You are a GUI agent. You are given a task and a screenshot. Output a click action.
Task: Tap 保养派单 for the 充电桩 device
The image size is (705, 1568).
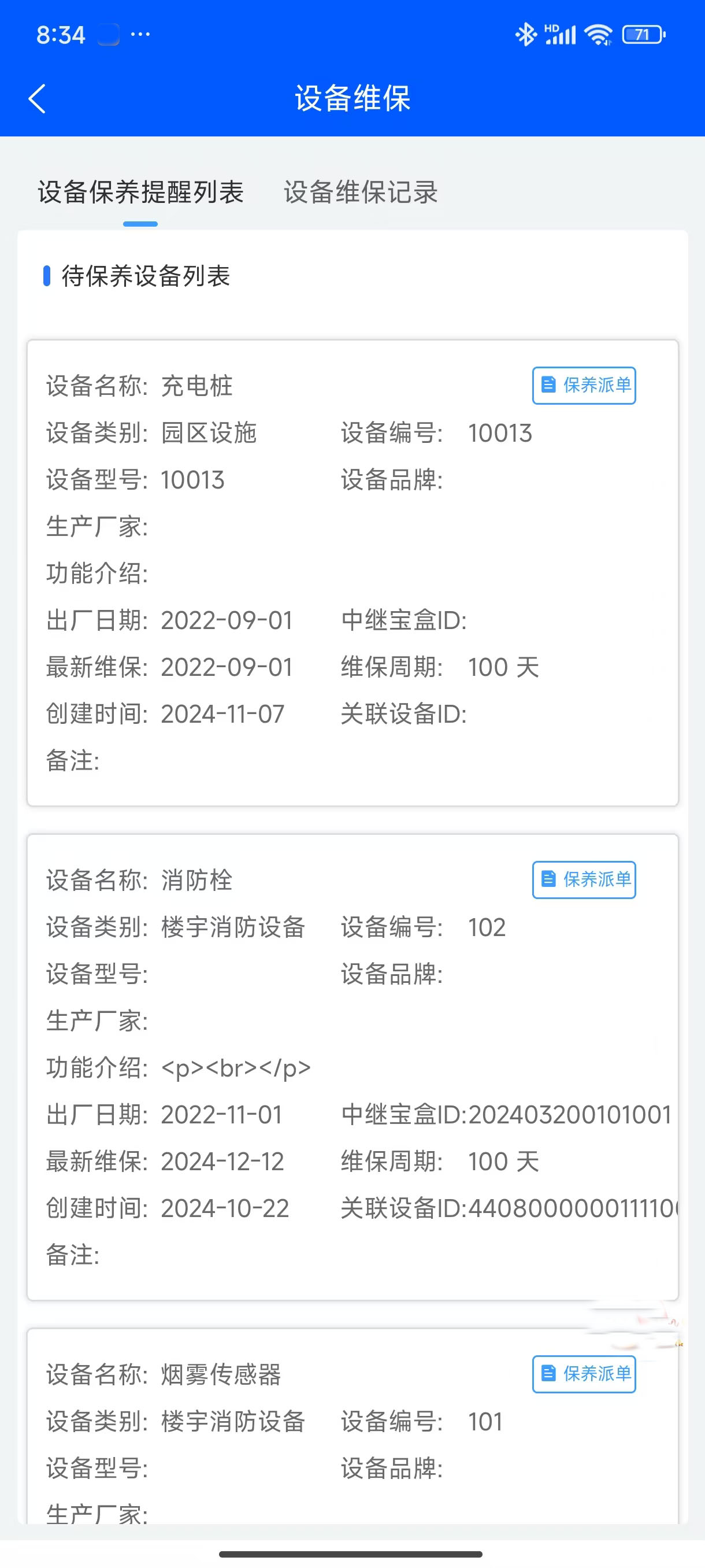(584, 385)
